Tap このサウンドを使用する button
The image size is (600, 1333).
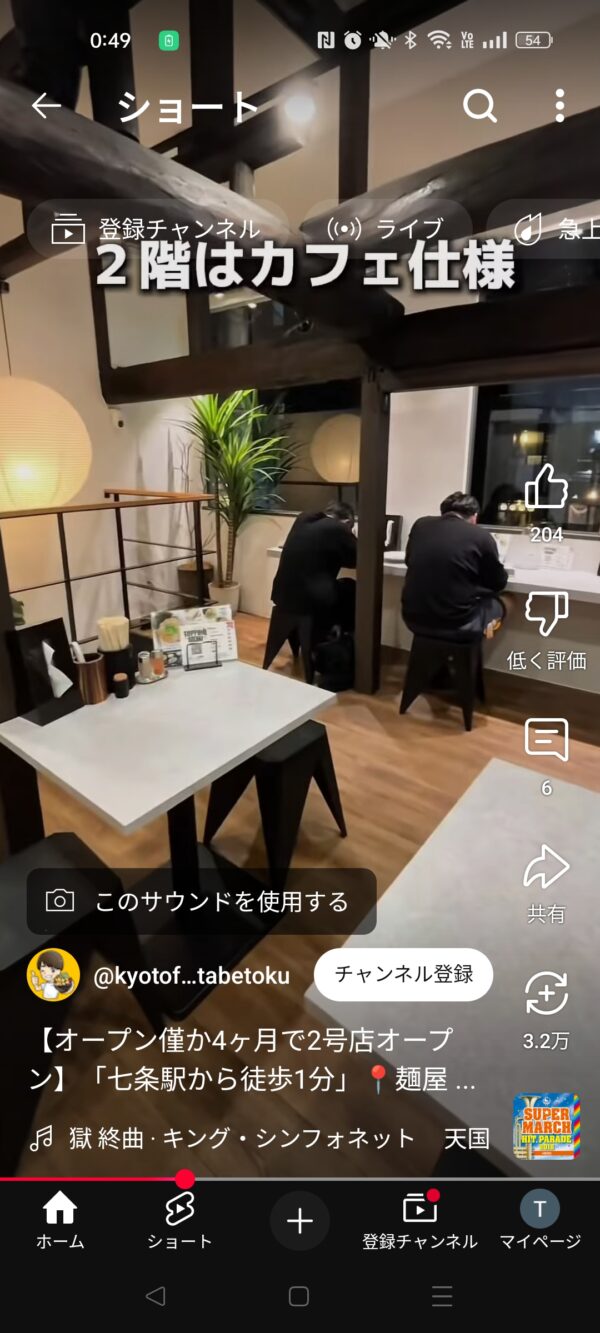pyautogui.click(x=202, y=901)
